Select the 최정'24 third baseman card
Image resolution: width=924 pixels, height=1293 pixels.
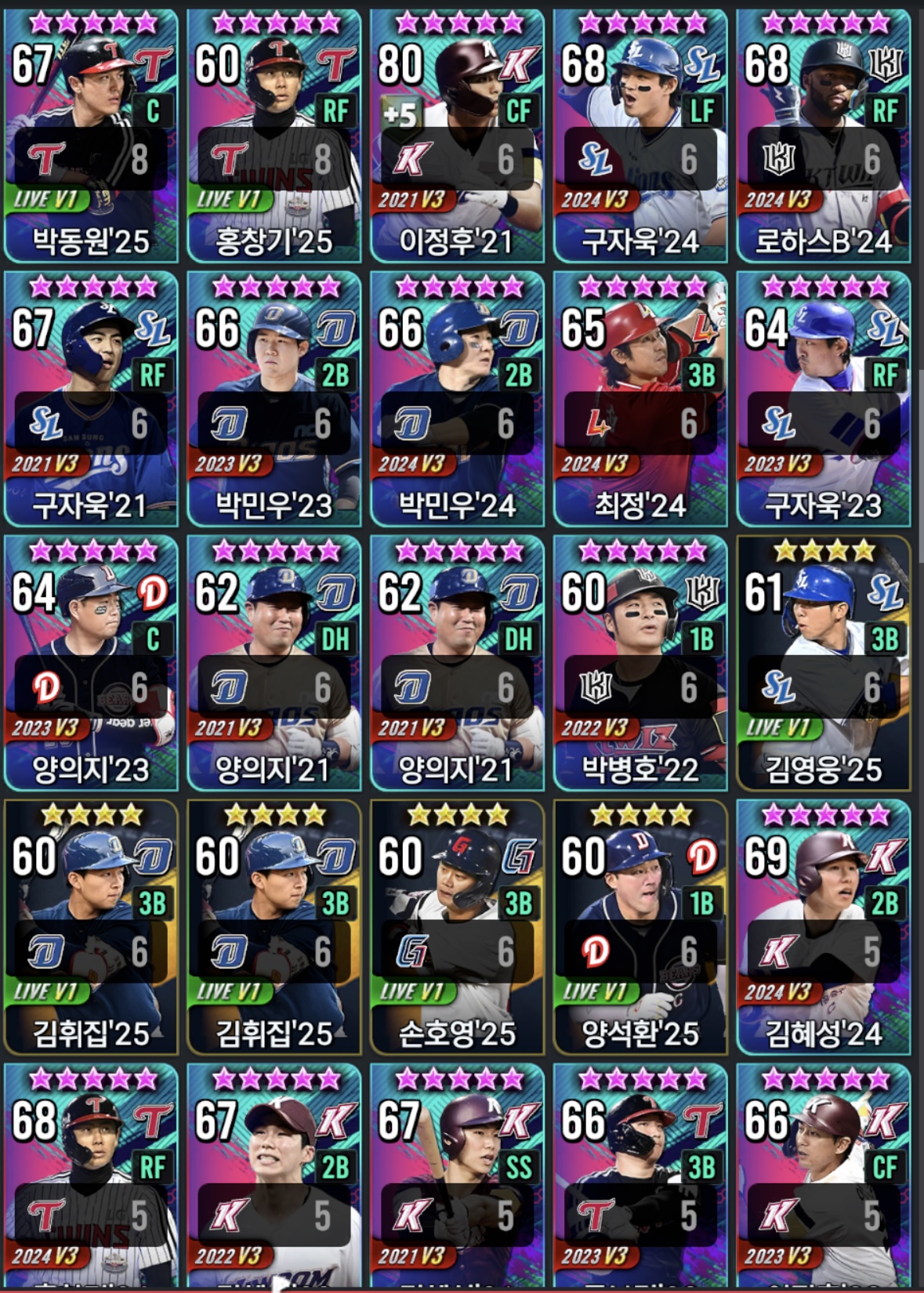pos(640,399)
